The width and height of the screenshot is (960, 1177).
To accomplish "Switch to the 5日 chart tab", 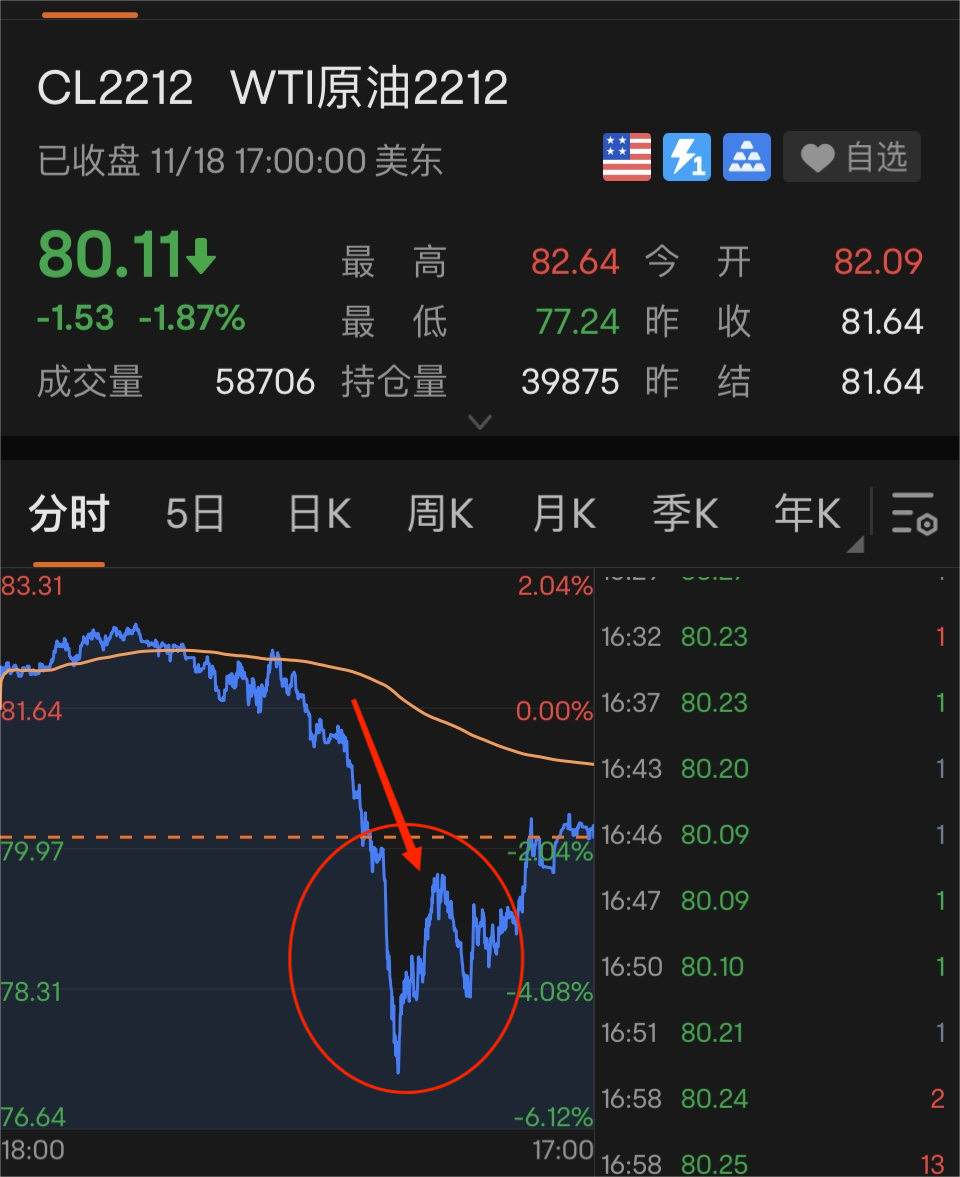I will point(195,514).
